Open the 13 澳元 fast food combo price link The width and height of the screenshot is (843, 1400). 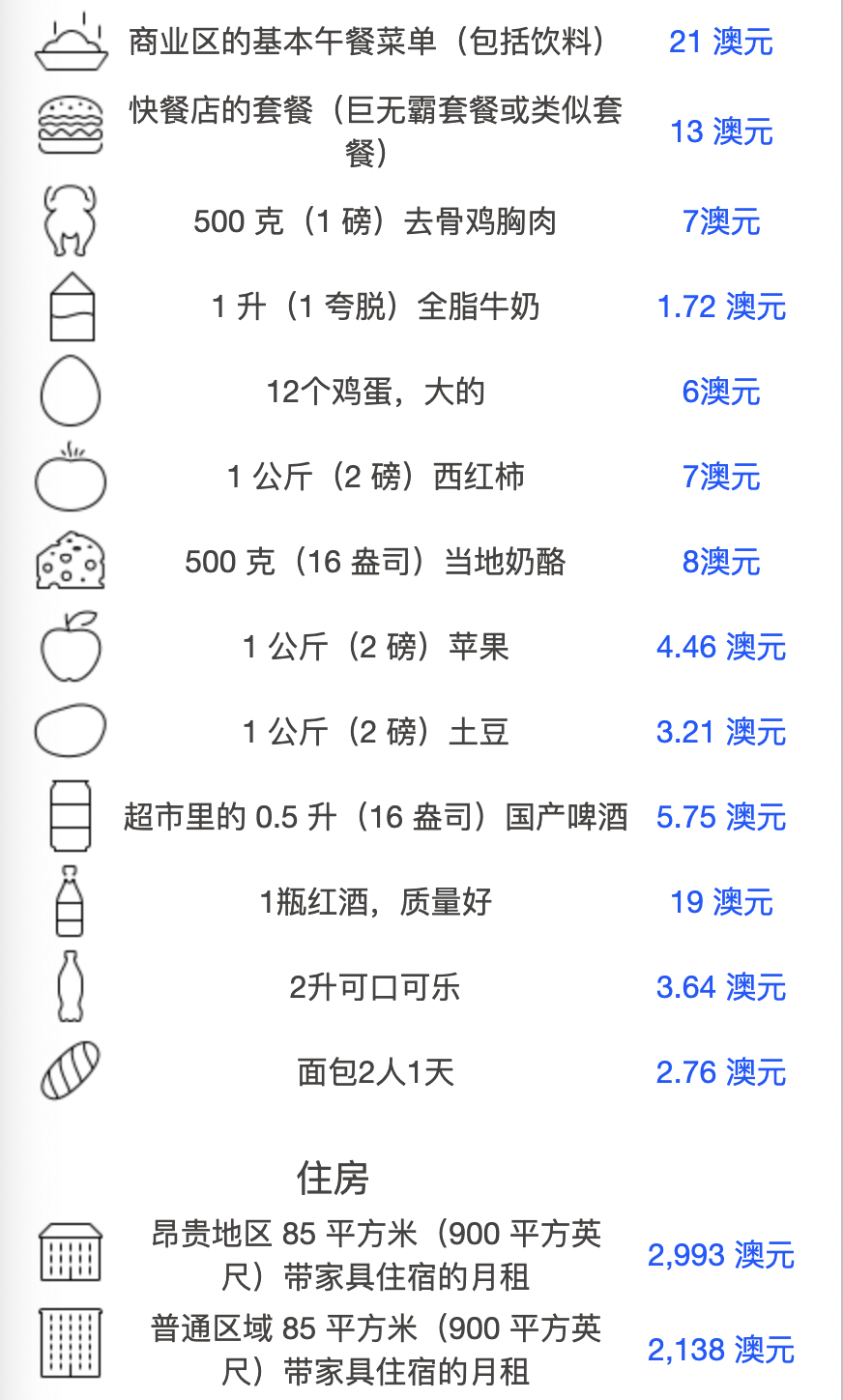click(721, 131)
